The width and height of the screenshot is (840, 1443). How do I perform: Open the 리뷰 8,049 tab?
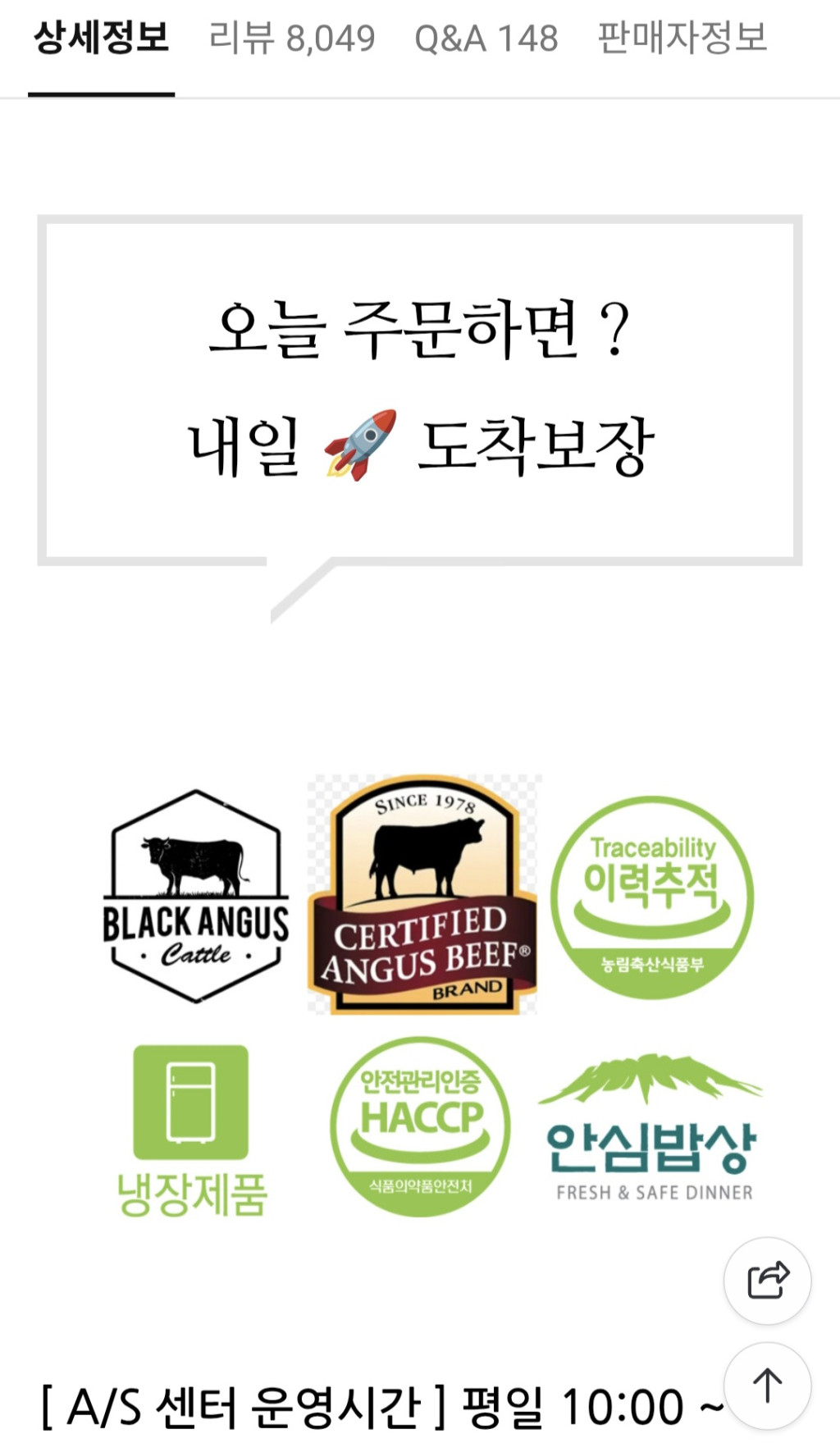pyautogui.click(x=292, y=39)
